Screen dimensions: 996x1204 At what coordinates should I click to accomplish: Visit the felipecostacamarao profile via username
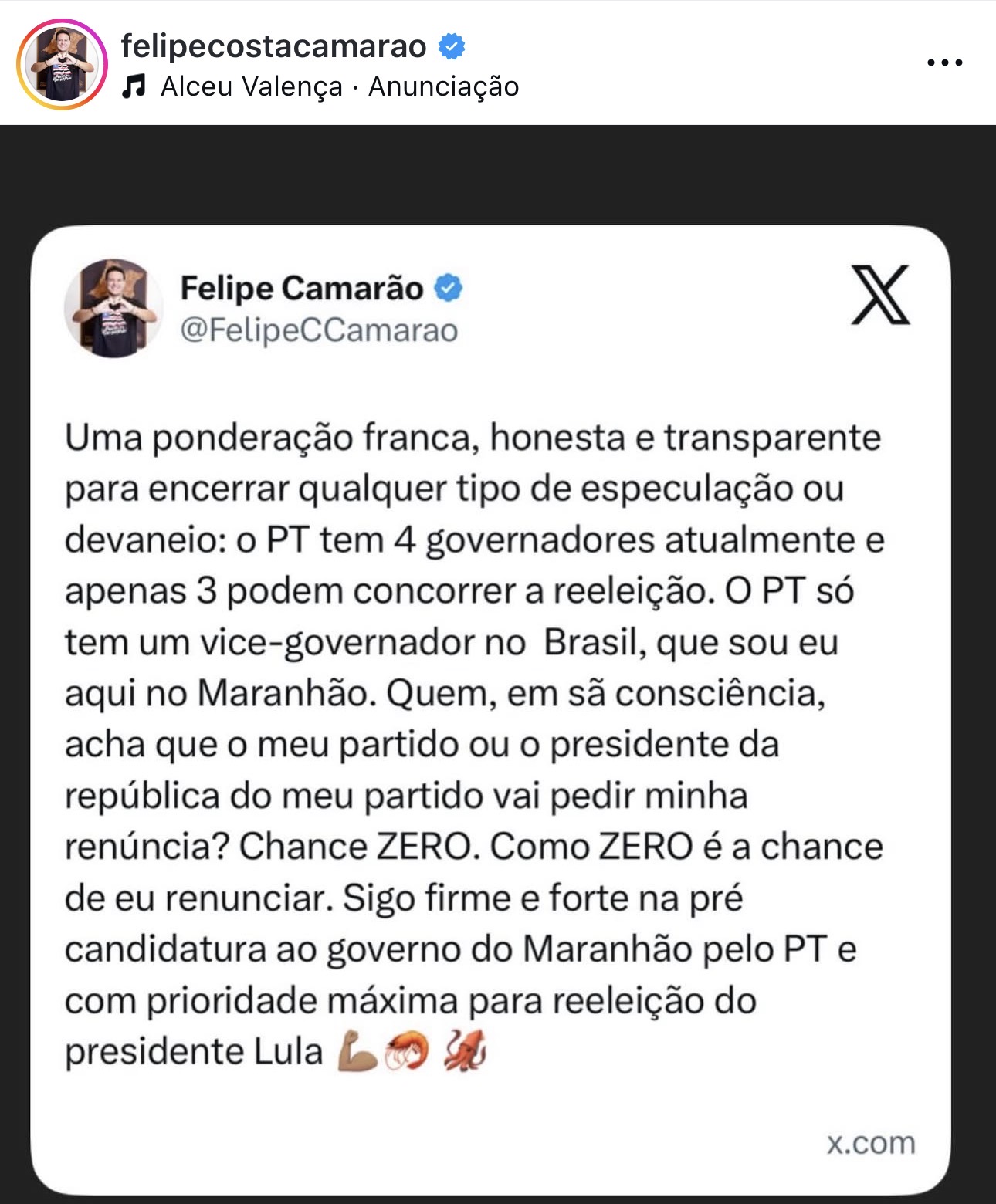(x=273, y=46)
